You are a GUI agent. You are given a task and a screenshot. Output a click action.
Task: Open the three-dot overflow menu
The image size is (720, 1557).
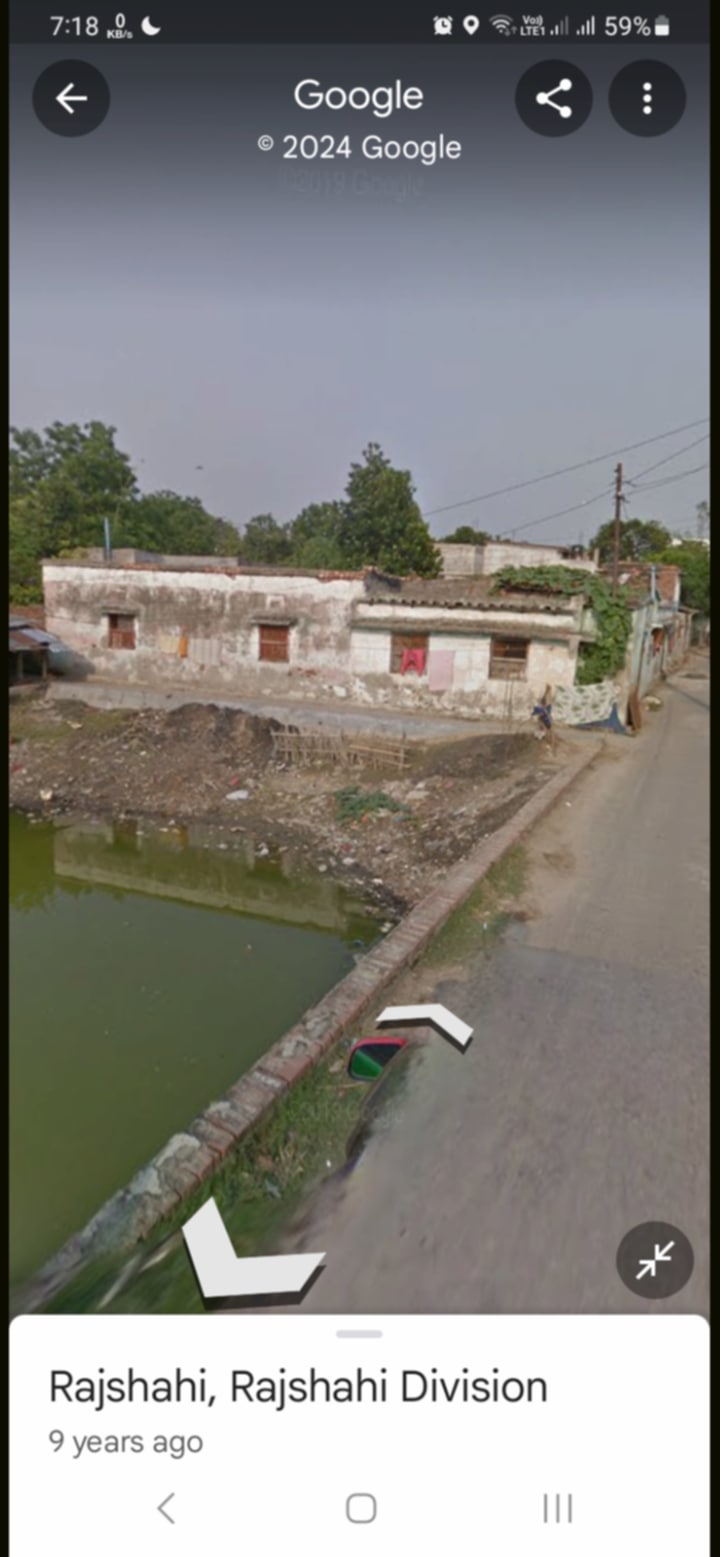[647, 98]
